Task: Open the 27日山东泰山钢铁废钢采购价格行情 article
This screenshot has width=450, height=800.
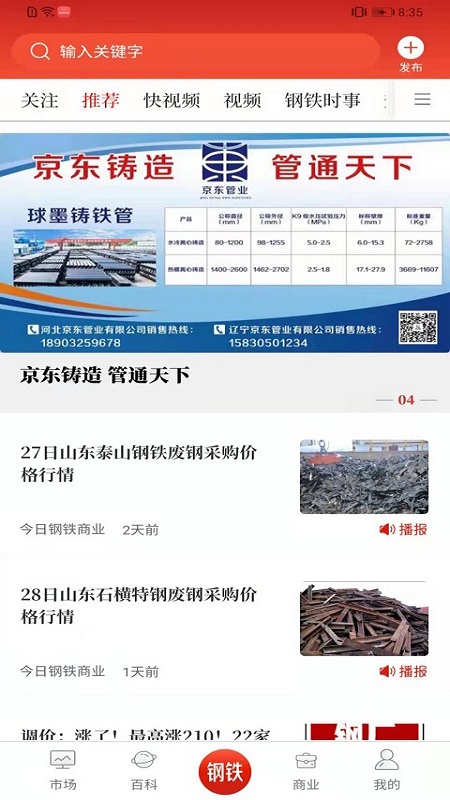Action: (139, 463)
